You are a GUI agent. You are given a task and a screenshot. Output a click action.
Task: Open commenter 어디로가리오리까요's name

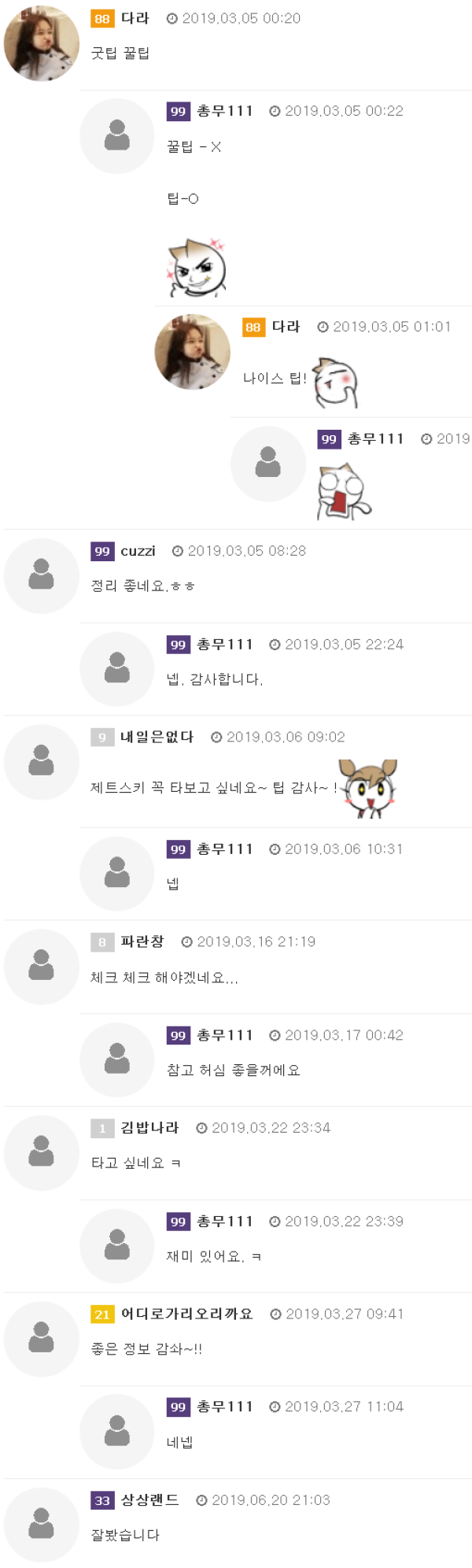pyautogui.click(x=186, y=1314)
